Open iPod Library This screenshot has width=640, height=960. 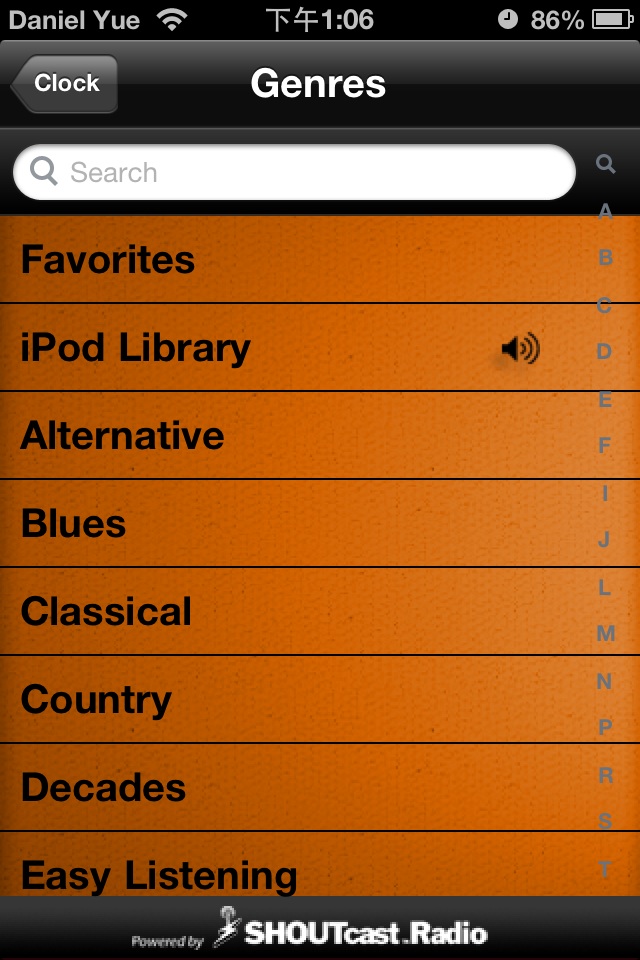tap(290, 348)
